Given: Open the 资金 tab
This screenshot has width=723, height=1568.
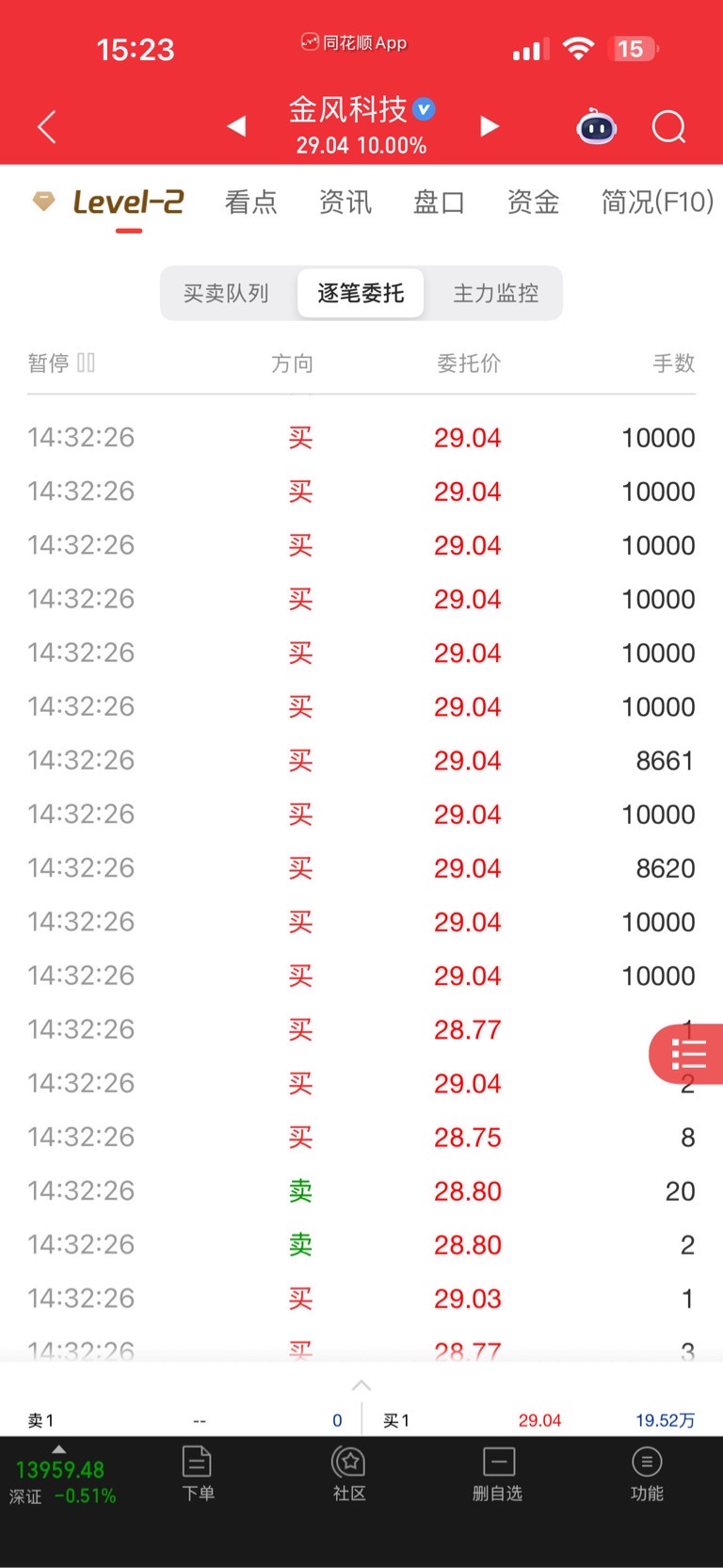Looking at the screenshot, I should [x=533, y=202].
